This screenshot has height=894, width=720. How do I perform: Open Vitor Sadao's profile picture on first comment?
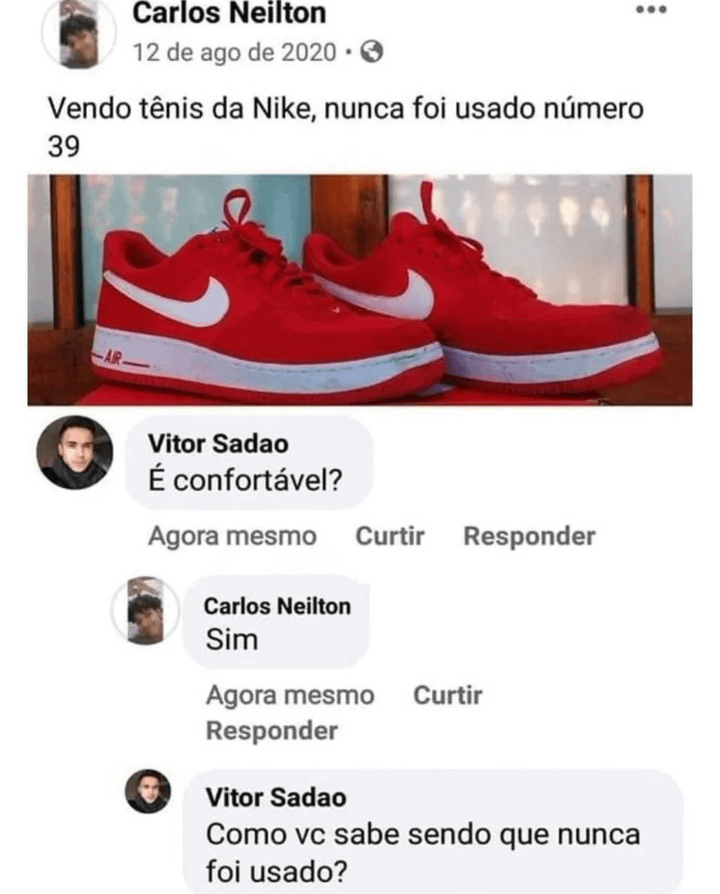coord(75,452)
